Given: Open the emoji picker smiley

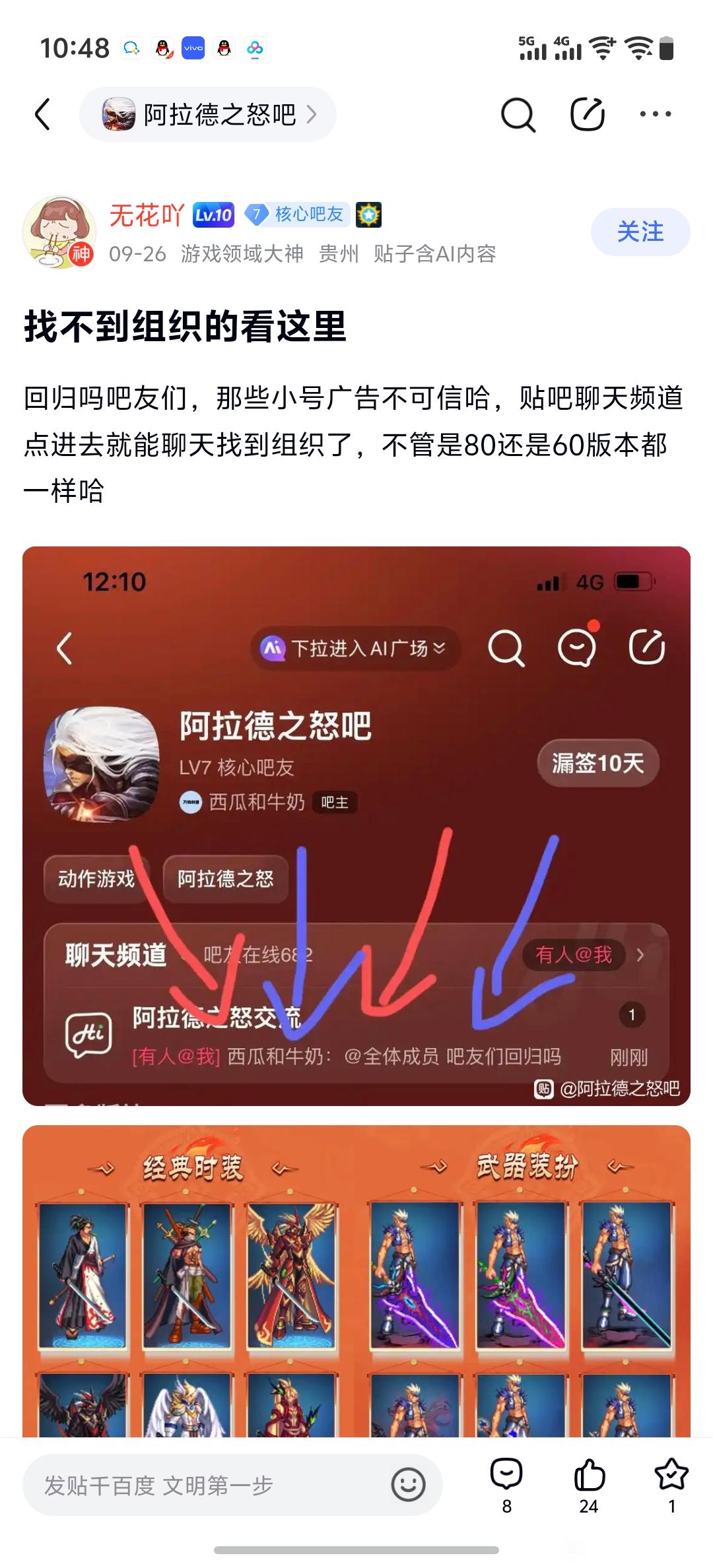Looking at the screenshot, I should coord(408,1485).
